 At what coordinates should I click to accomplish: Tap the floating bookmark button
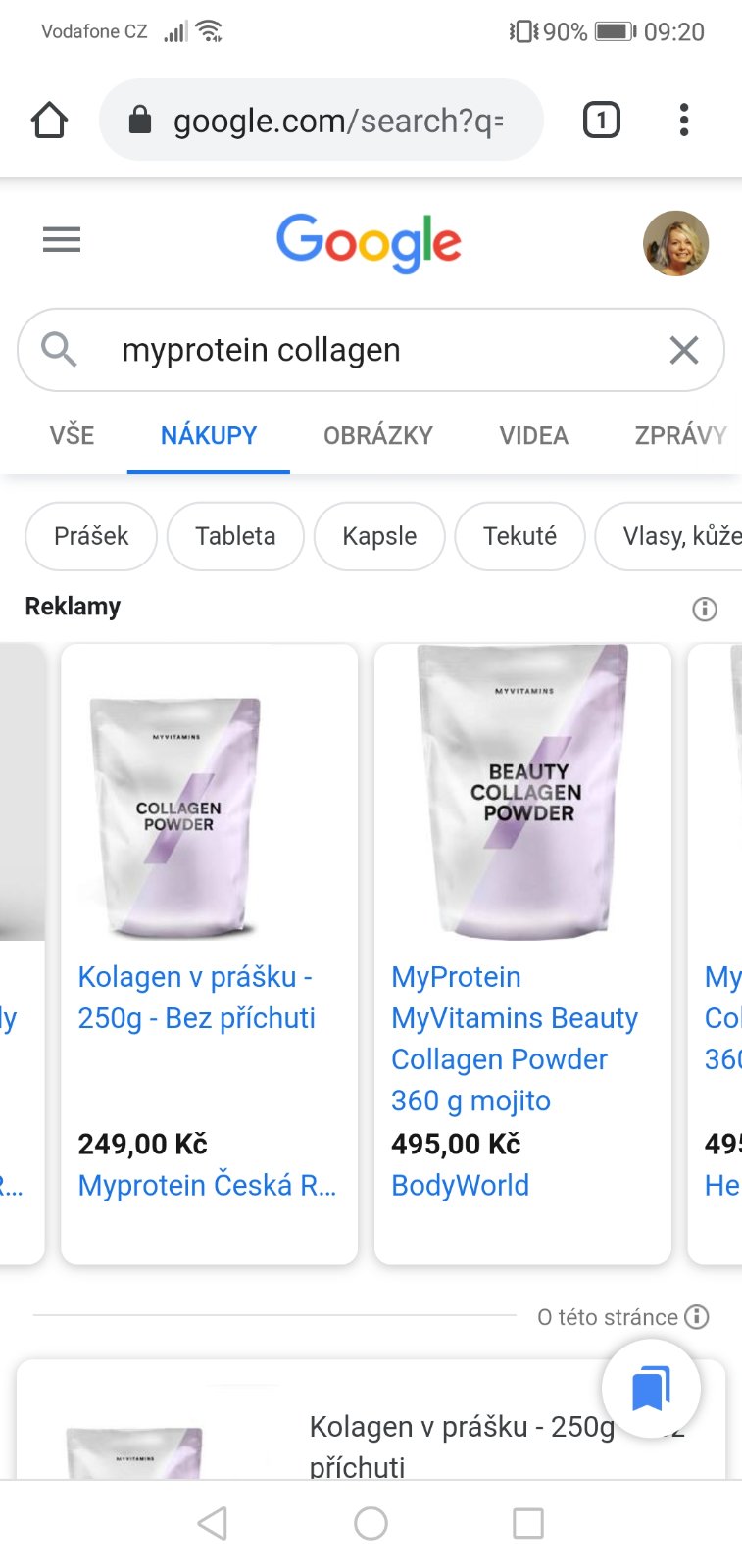(651, 1389)
